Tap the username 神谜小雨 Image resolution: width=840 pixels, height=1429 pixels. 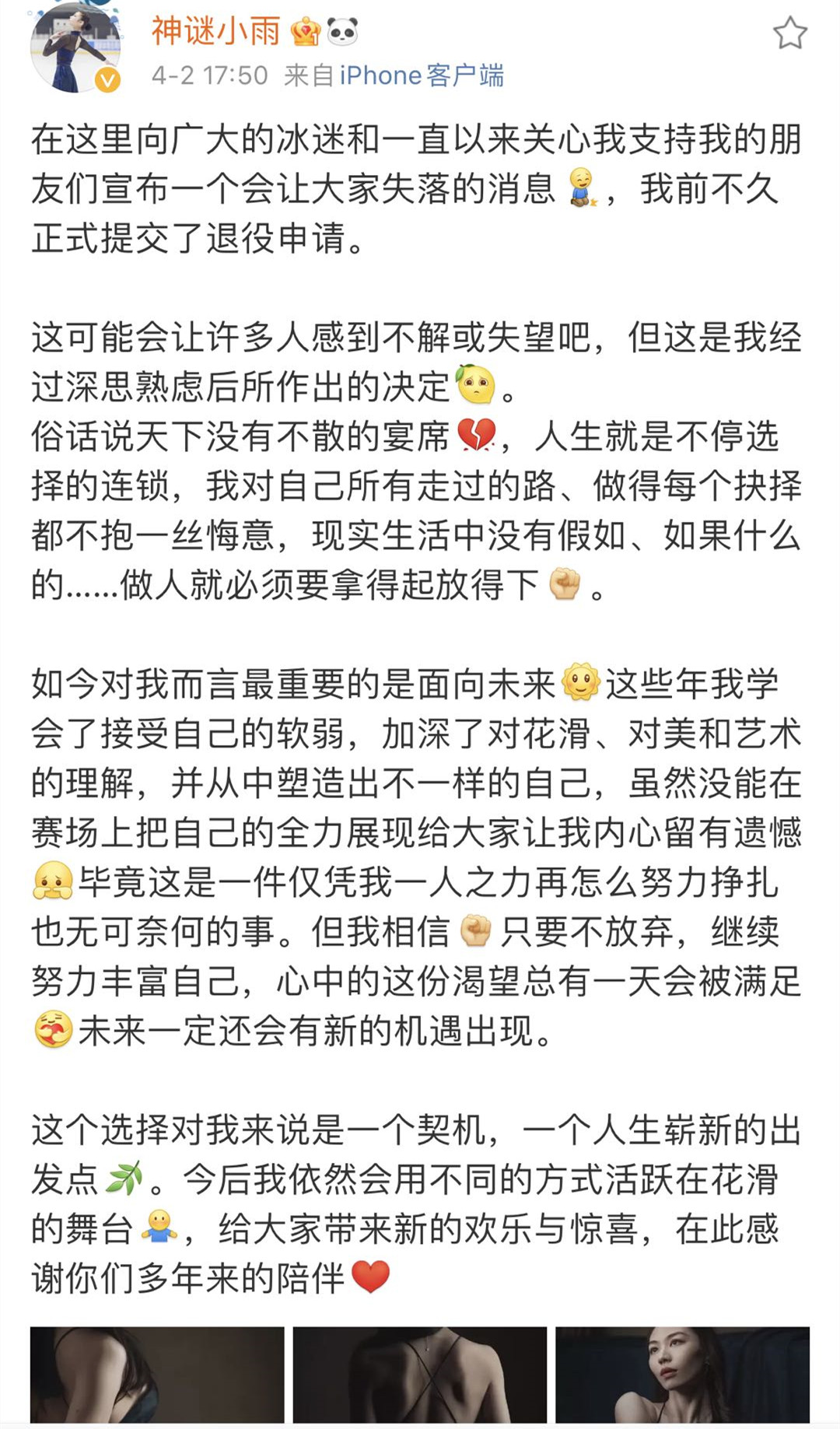coord(215,31)
